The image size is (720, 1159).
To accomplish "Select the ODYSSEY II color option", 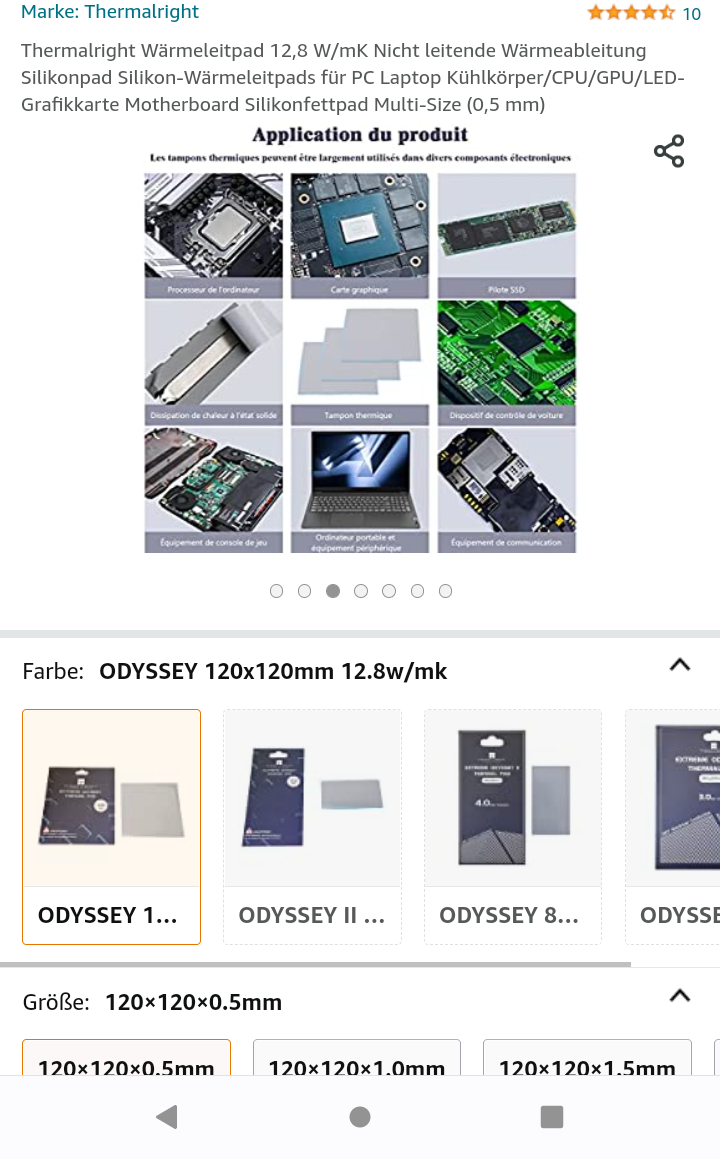I will click(312, 826).
